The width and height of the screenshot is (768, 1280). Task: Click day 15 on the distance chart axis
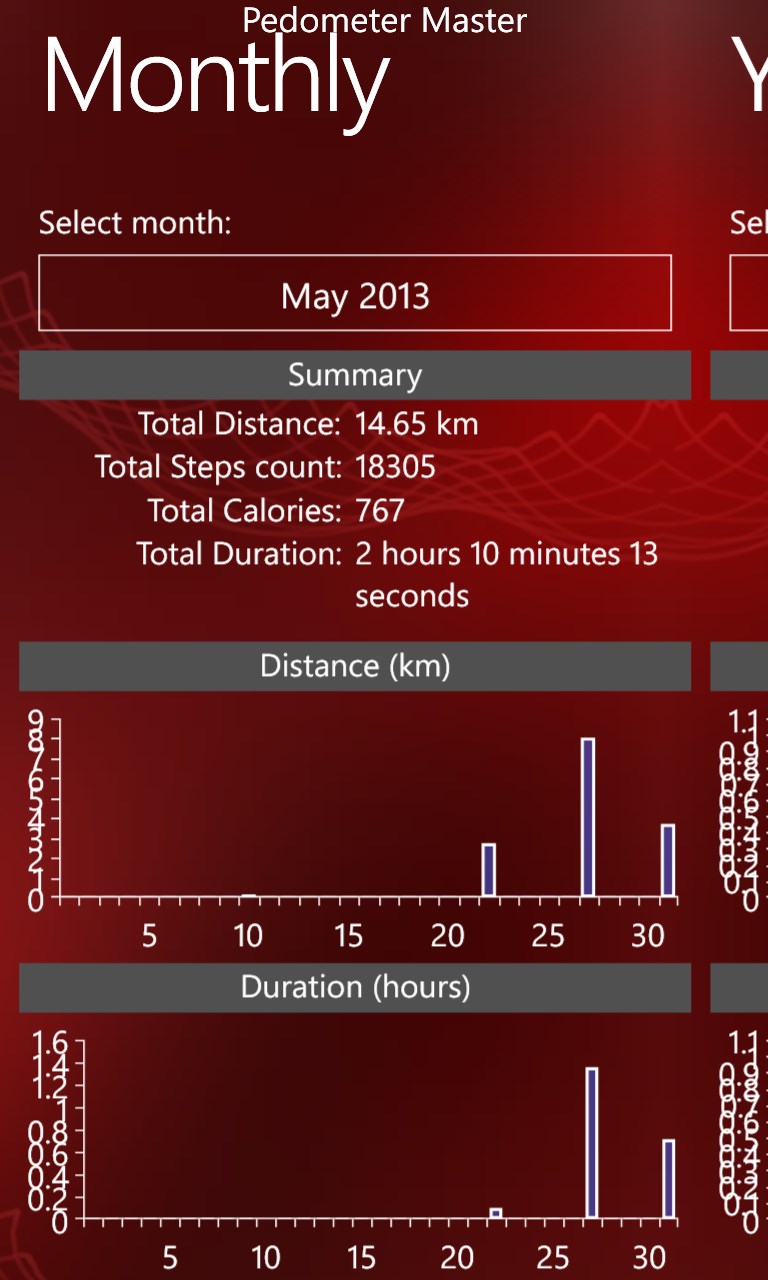pyautogui.click(x=348, y=935)
